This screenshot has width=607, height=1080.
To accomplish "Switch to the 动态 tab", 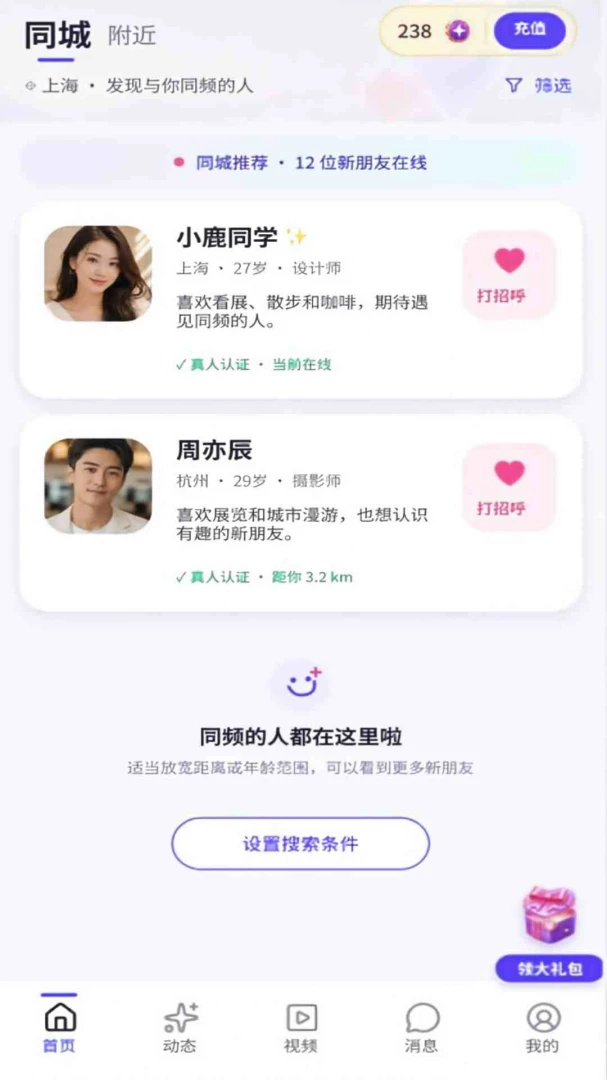I will 181,1027.
